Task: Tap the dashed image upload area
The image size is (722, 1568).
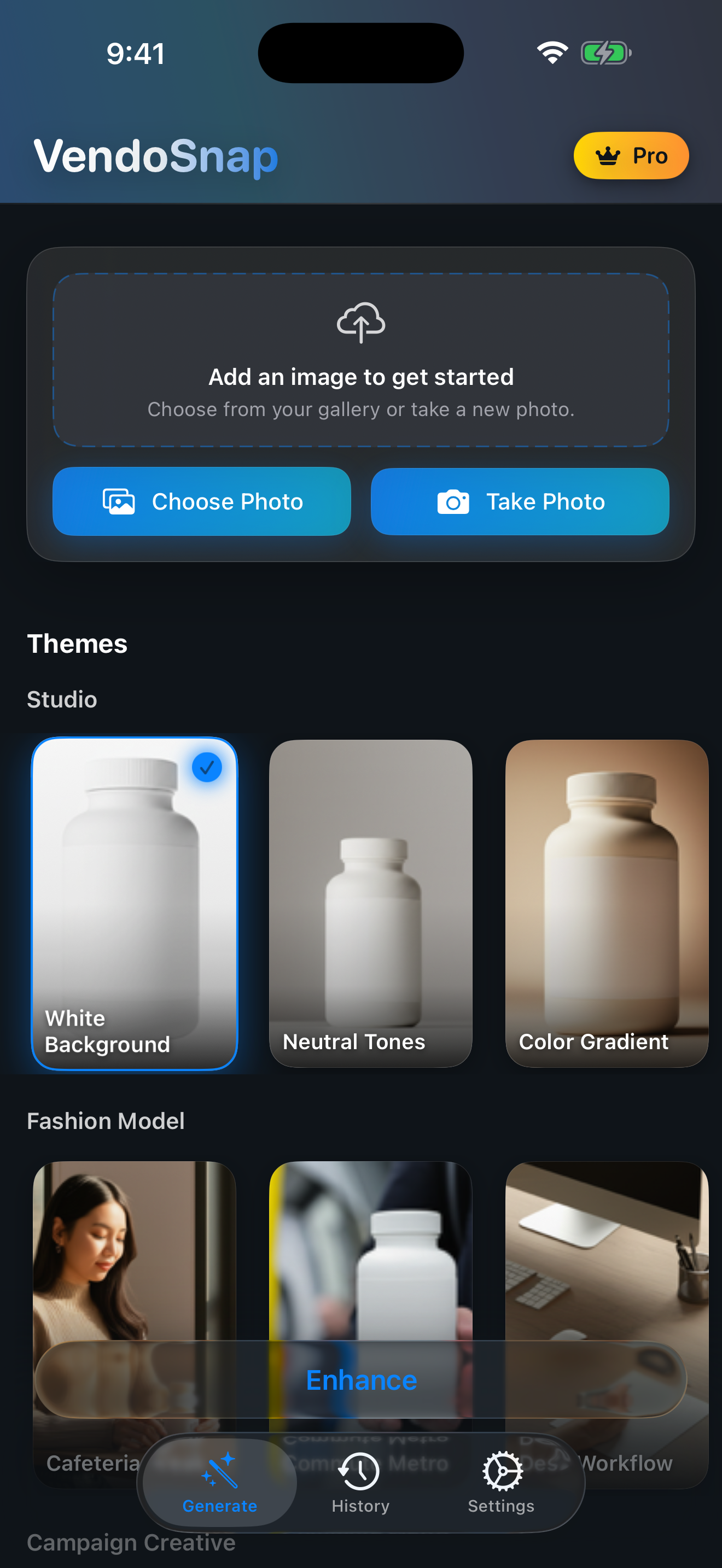Action: pyautogui.click(x=361, y=359)
